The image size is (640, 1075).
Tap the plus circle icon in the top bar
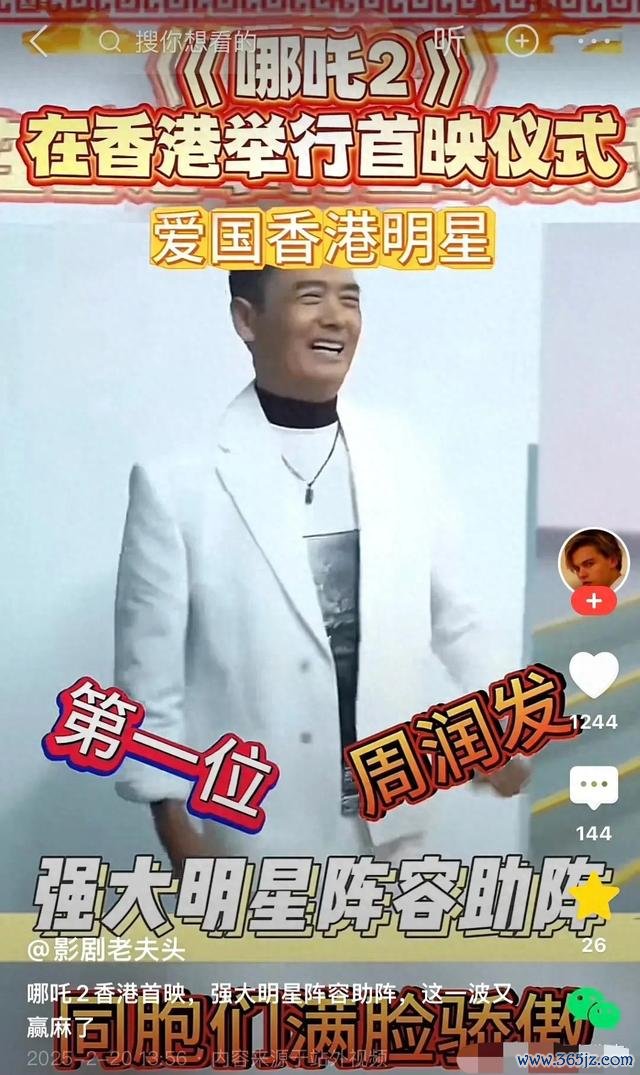pos(522,41)
